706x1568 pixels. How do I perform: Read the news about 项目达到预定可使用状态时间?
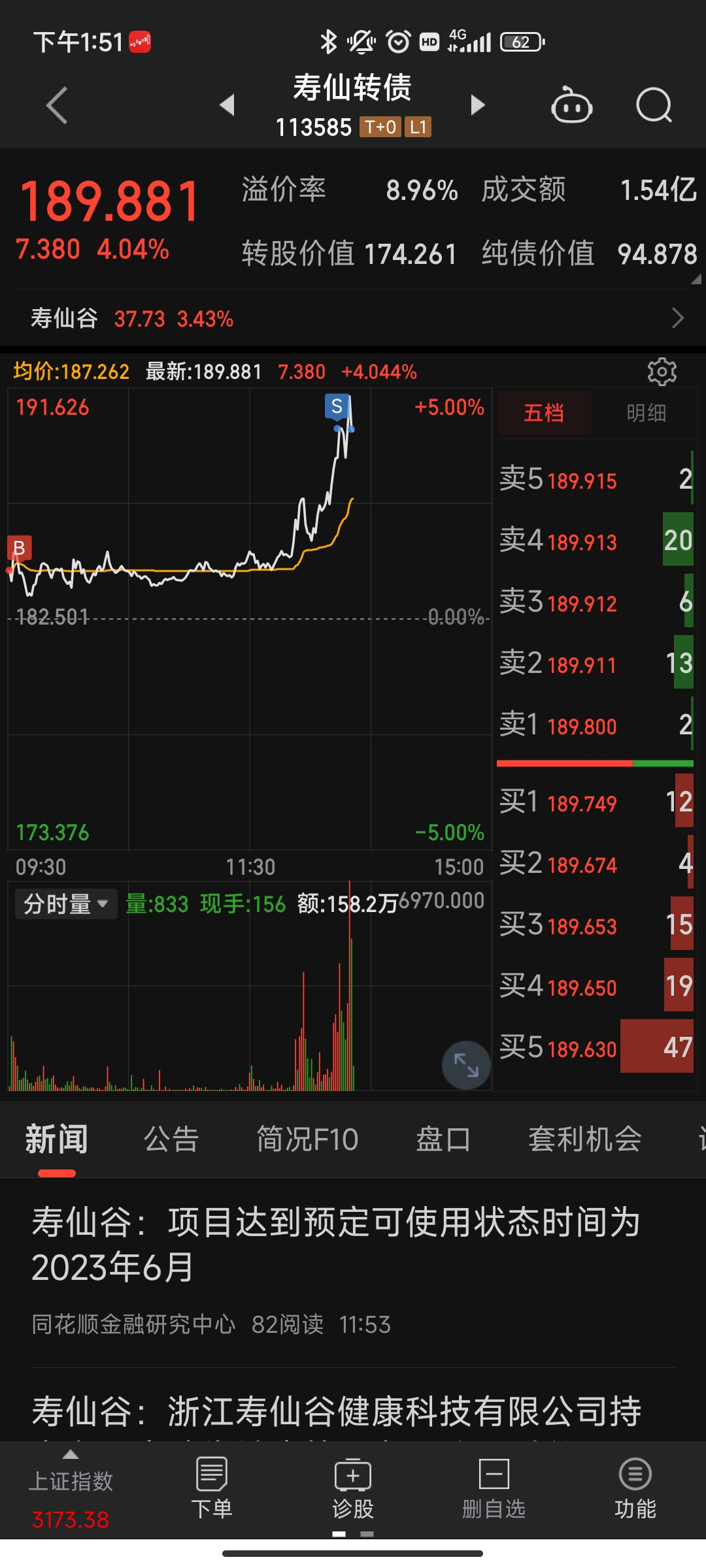click(x=336, y=1245)
